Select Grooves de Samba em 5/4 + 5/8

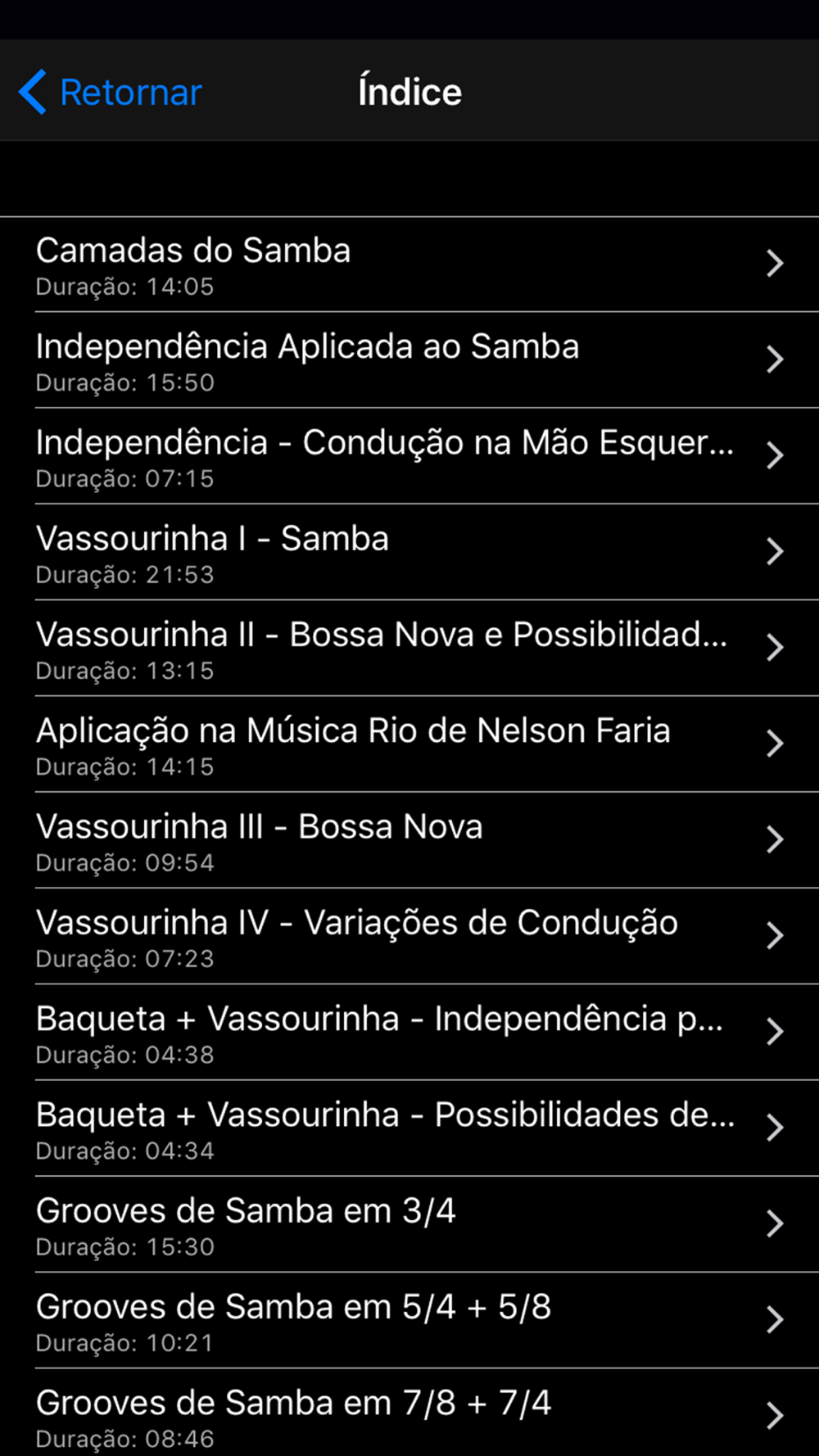point(409,1319)
